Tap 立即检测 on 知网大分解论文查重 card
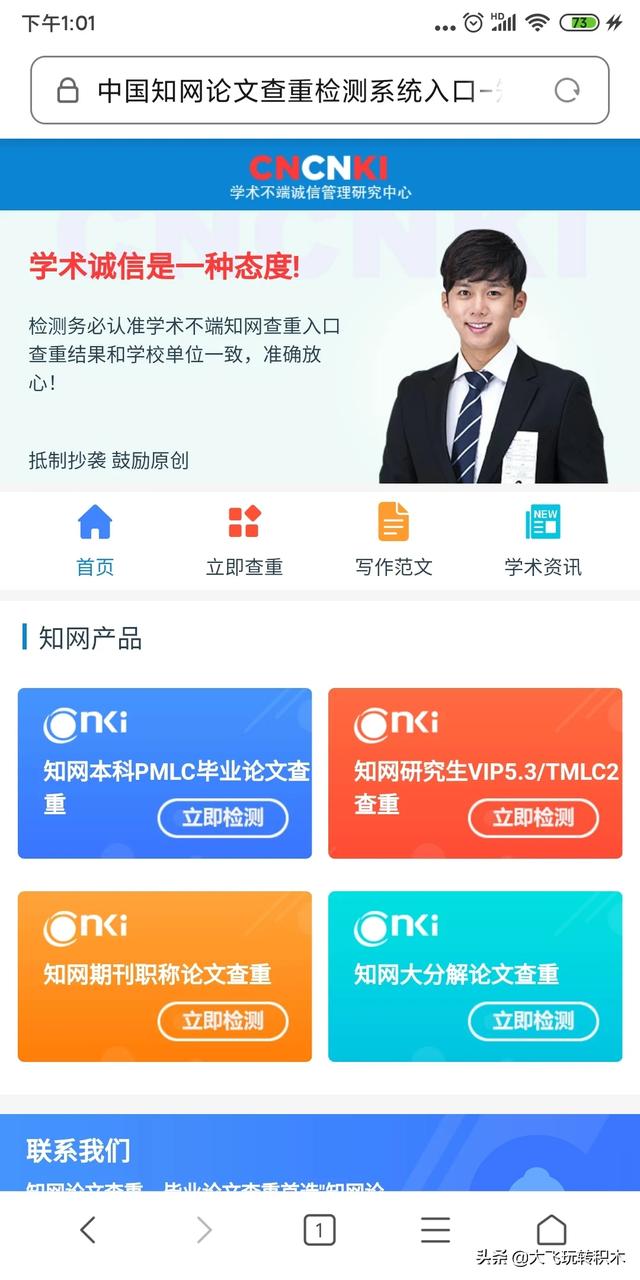640x1280 pixels. 534,1021
